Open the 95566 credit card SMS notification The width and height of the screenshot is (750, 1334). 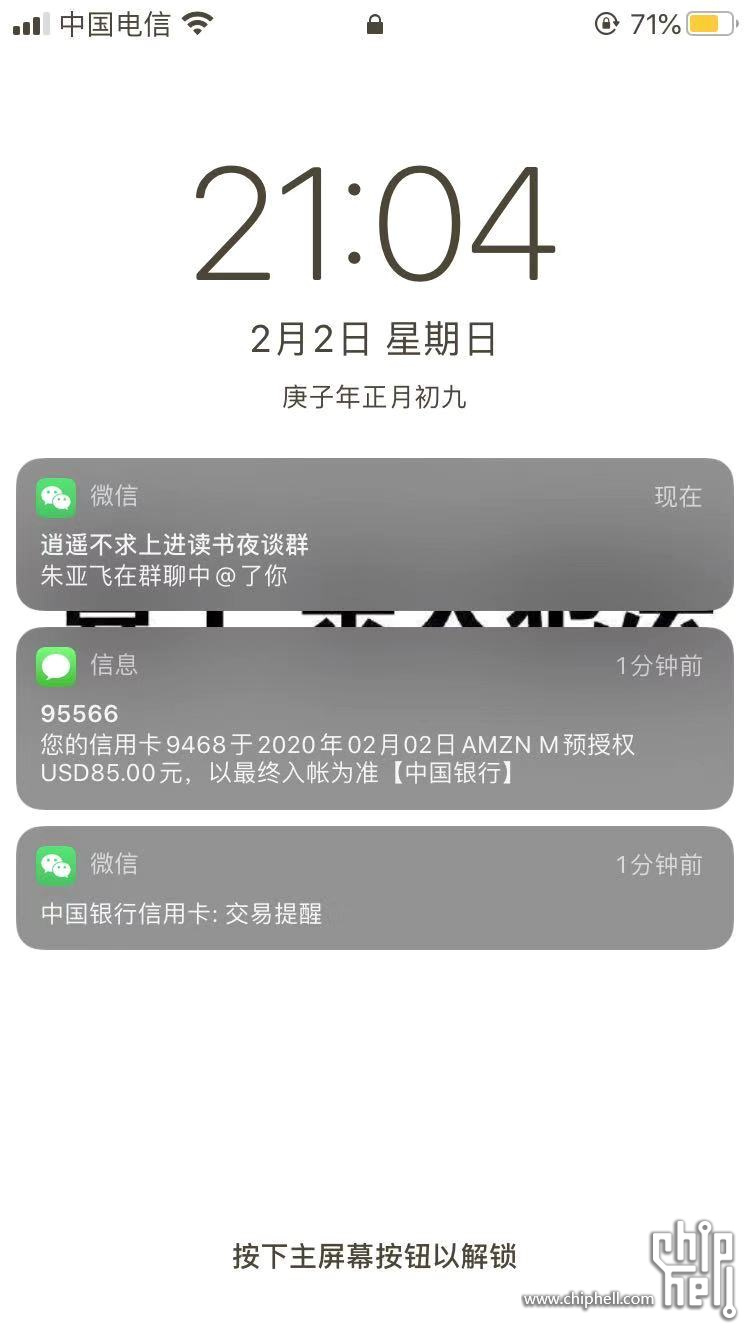coord(374,720)
